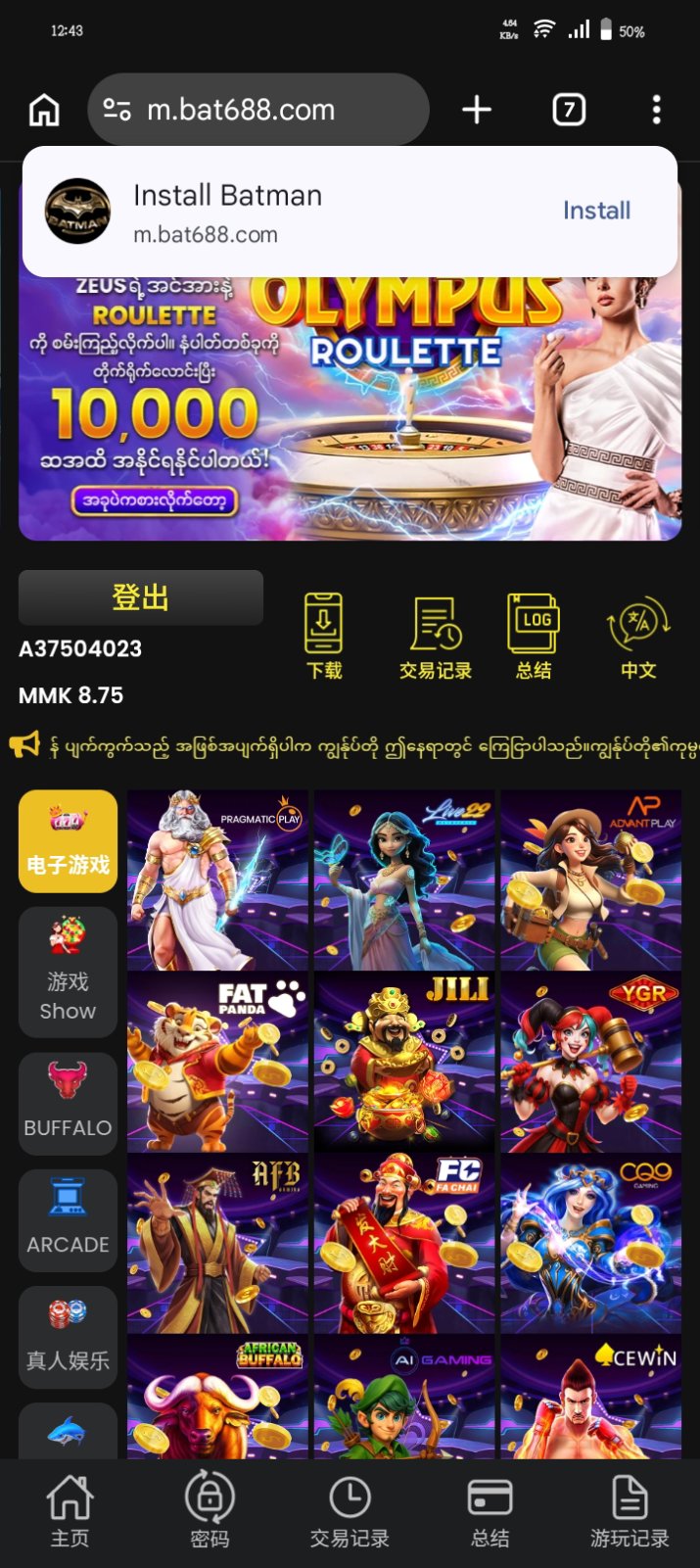Open the Pragmatic Play game tile

217,879
